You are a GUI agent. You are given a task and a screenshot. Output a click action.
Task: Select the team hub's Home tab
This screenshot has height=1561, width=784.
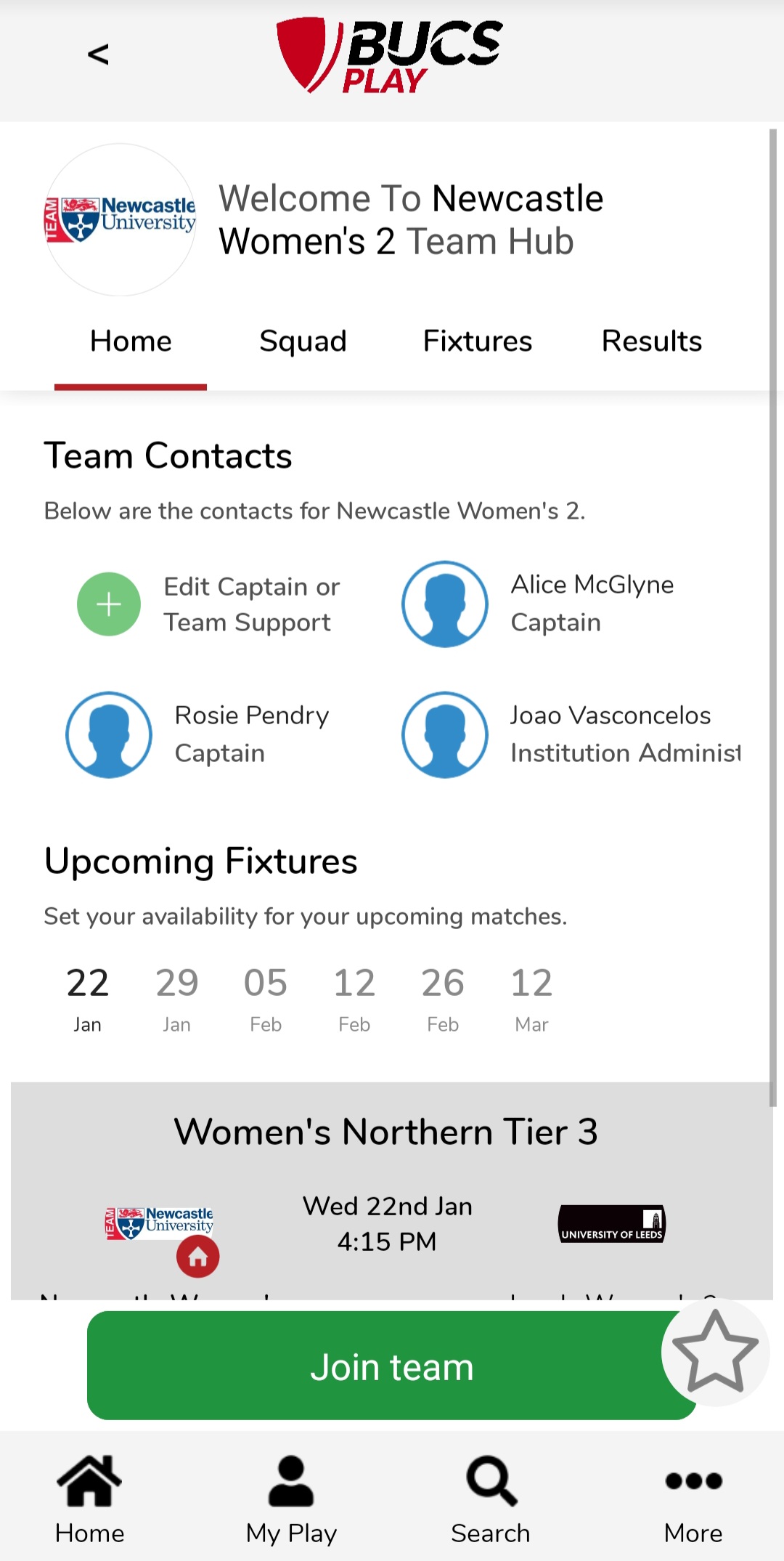131,341
